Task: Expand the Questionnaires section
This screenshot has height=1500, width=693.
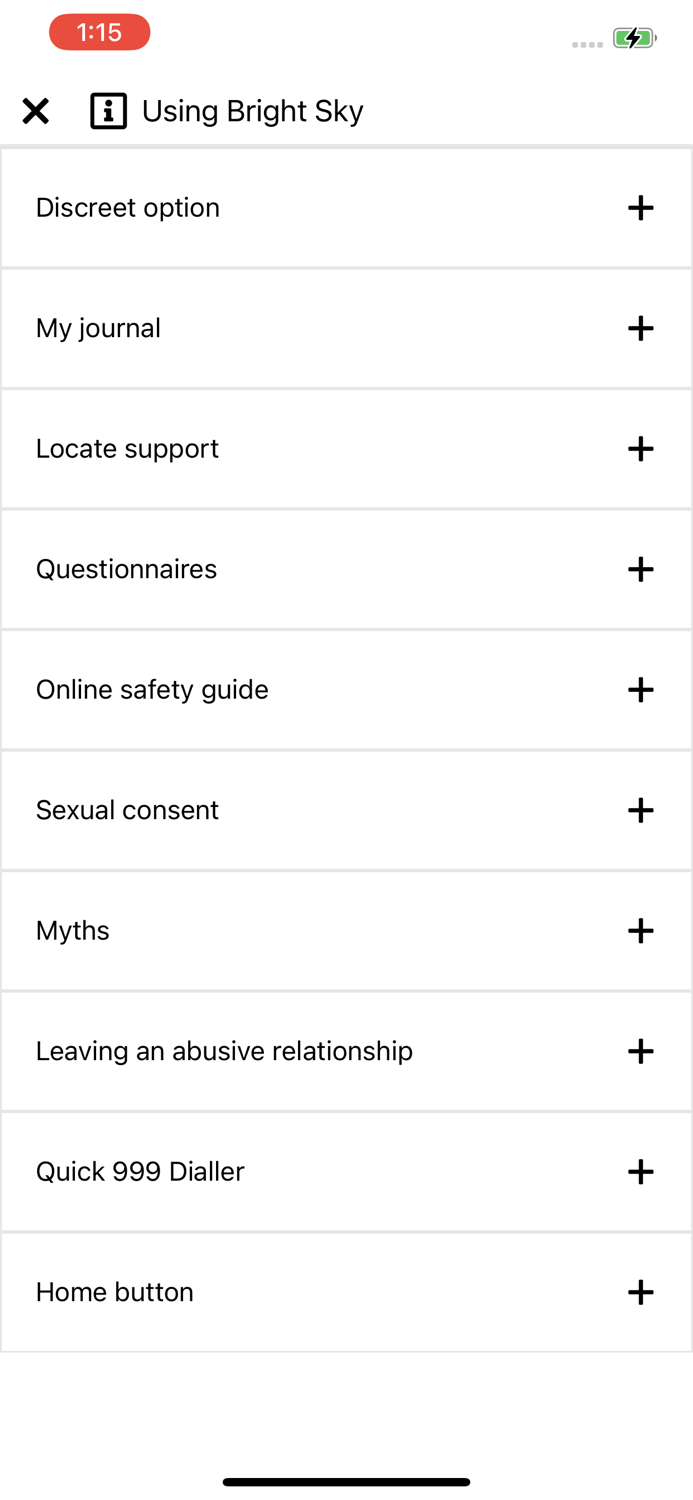Action: [346, 569]
